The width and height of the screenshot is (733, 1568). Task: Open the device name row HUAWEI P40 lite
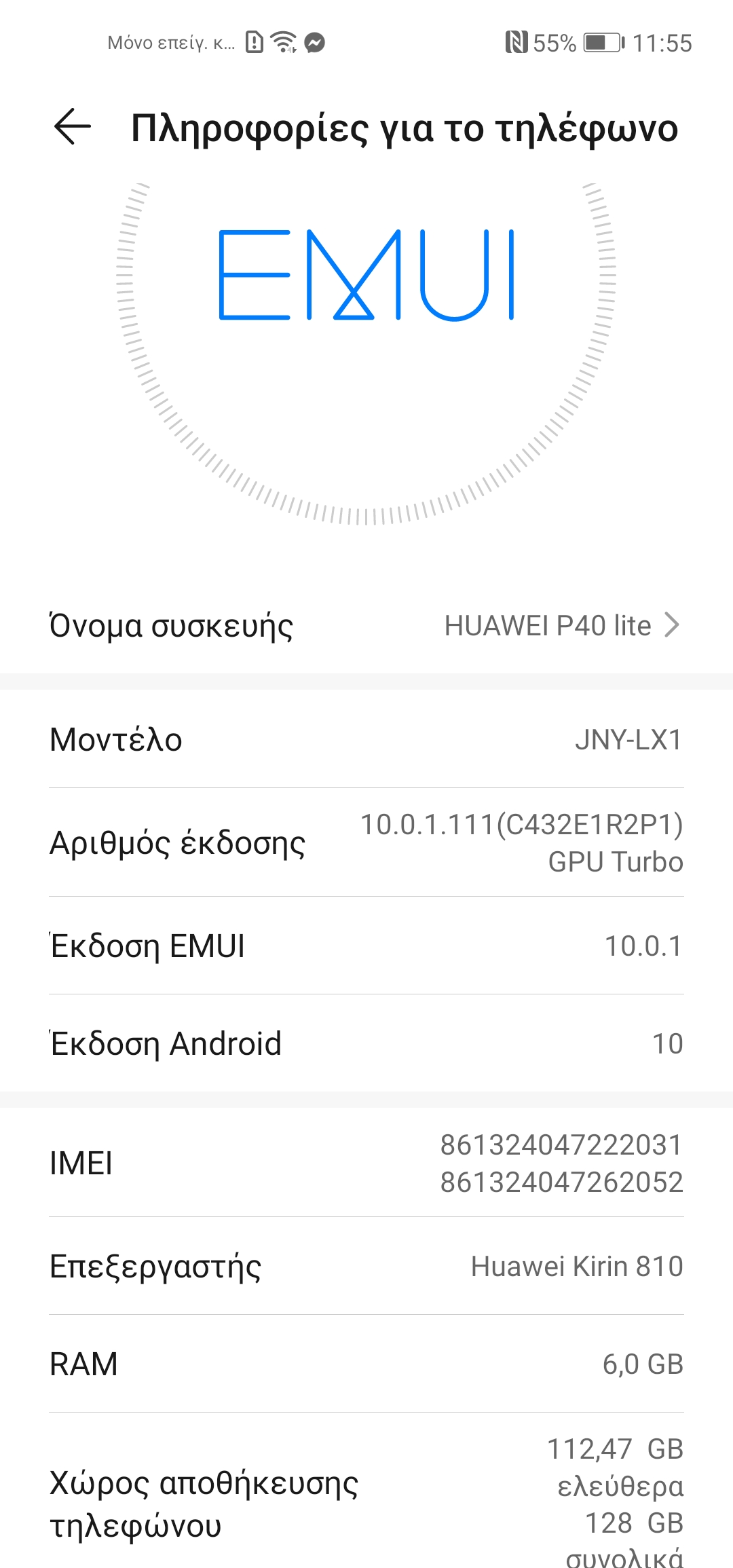366,625
